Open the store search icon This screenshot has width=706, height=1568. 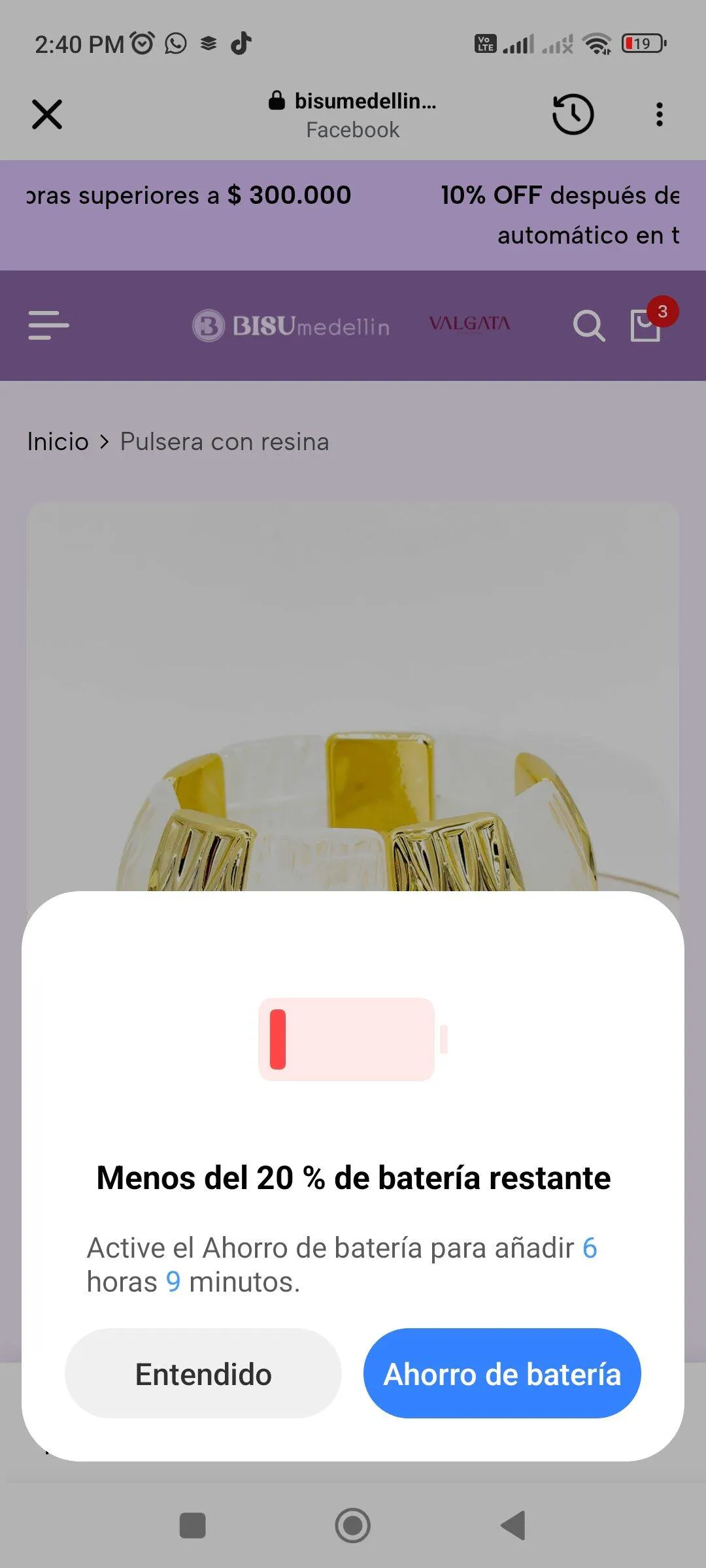pos(588,325)
